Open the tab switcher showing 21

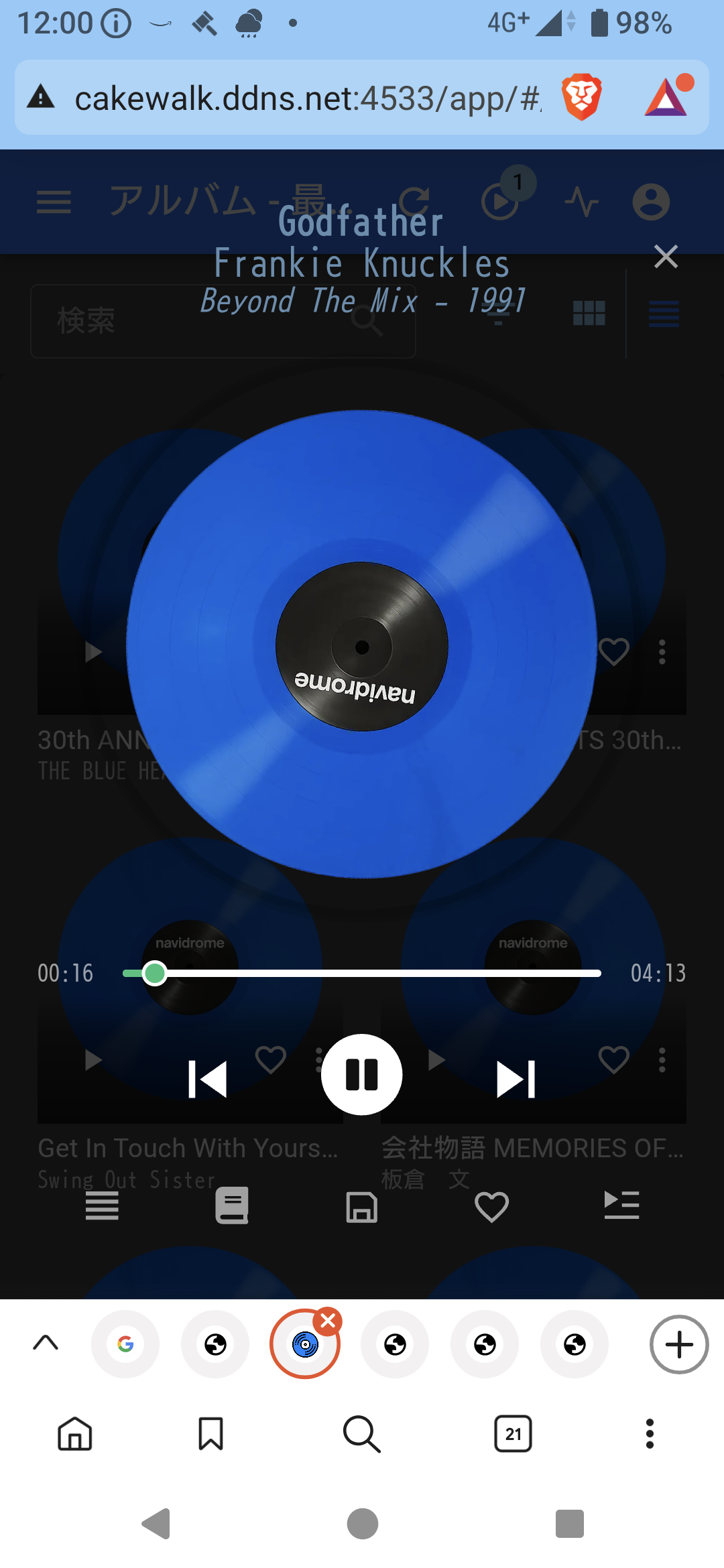(x=513, y=1434)
